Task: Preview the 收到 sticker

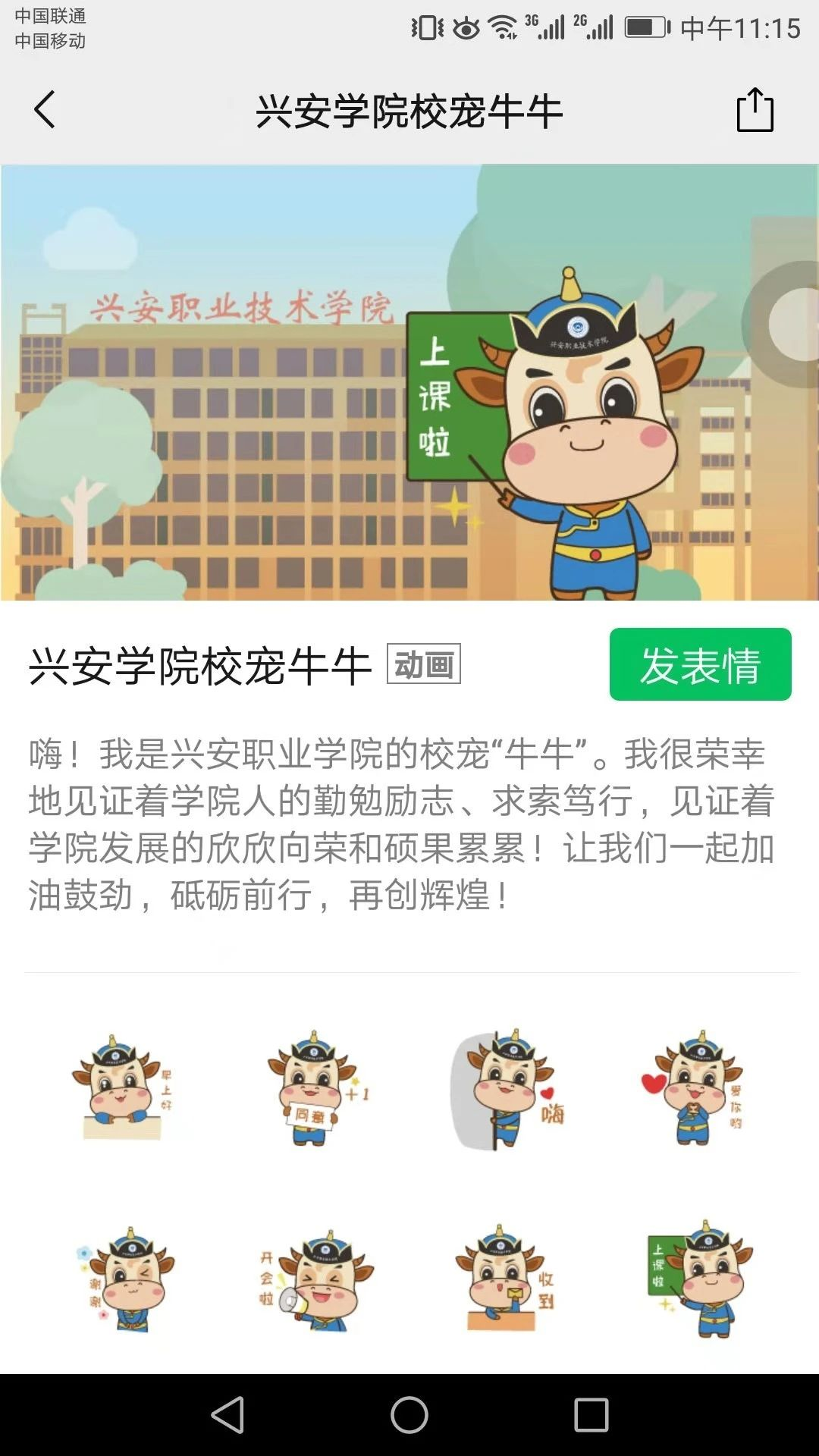Action: (505, 1279)
